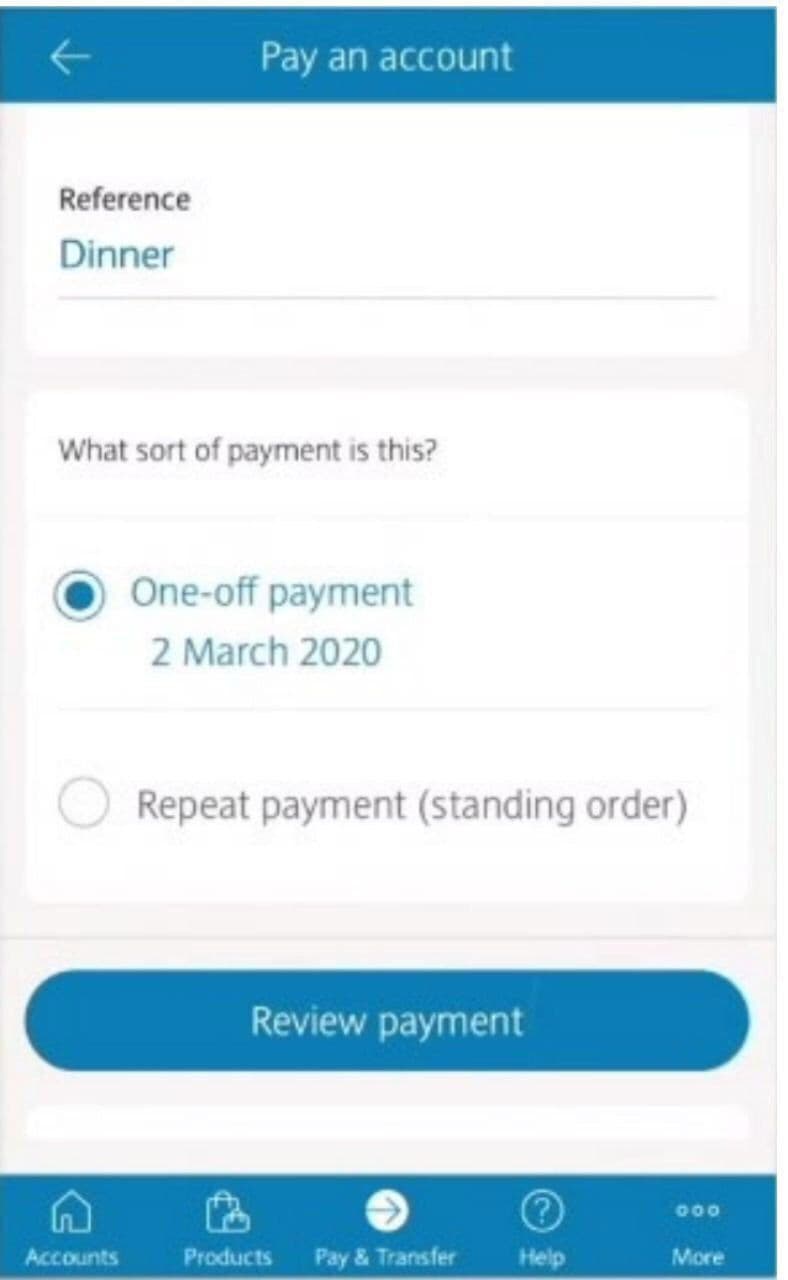Tap Review payment button
Screen dimensions: 788x1280
coord(386,1021)
